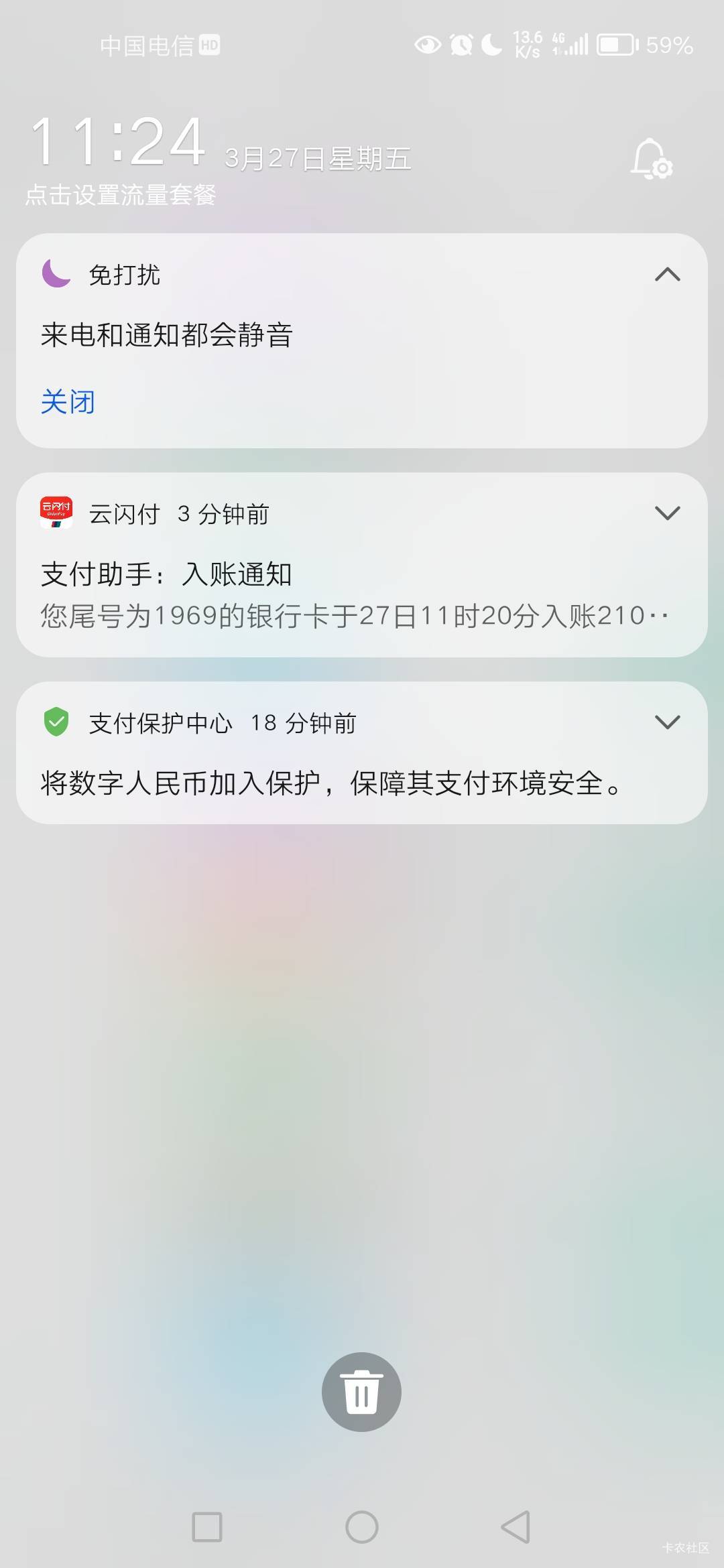Tap 点击设置流量套餐 to set data plan
The image size is (724, 1568).
121,195
